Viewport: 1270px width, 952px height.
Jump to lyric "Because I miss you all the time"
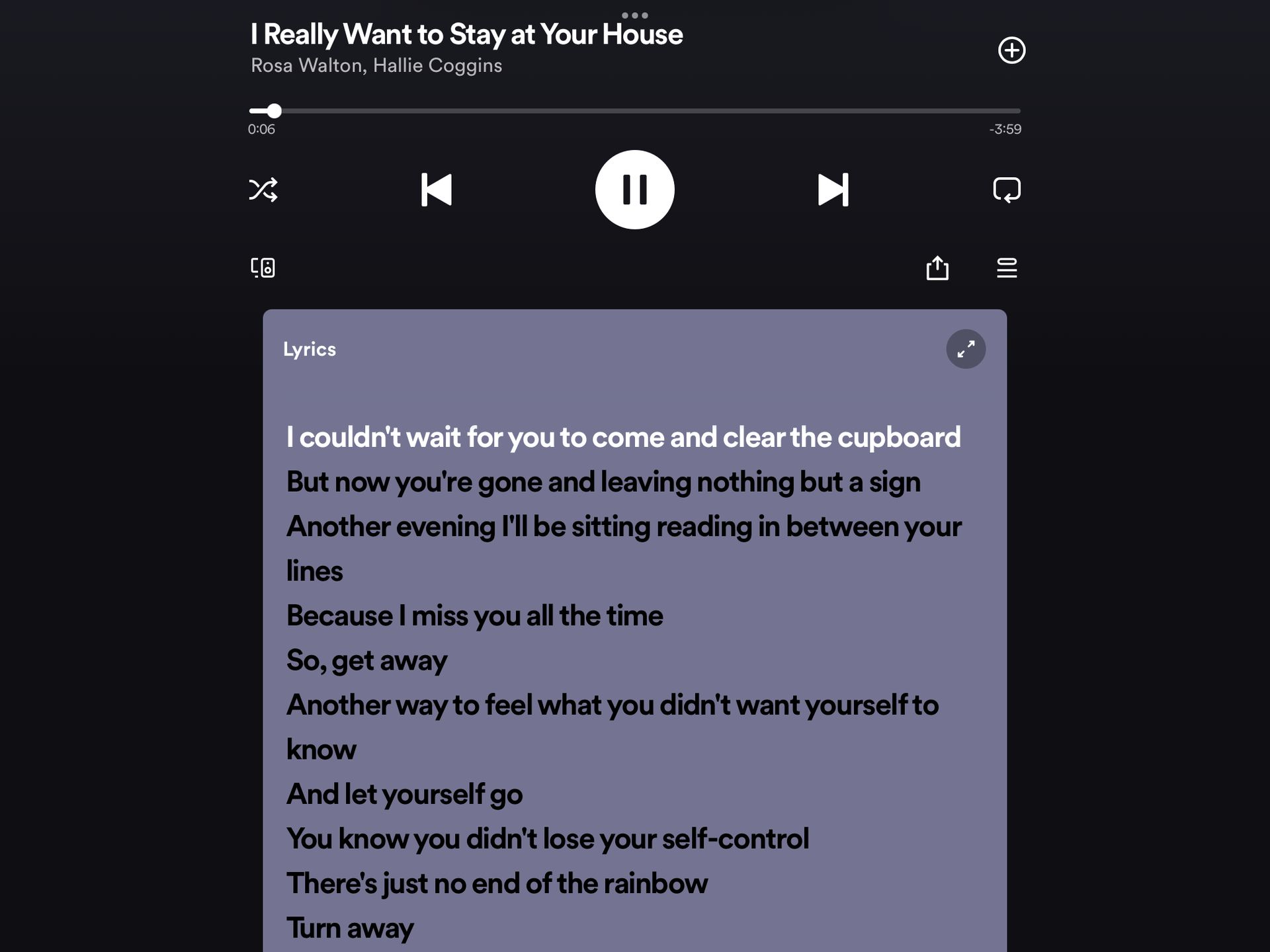474,615
